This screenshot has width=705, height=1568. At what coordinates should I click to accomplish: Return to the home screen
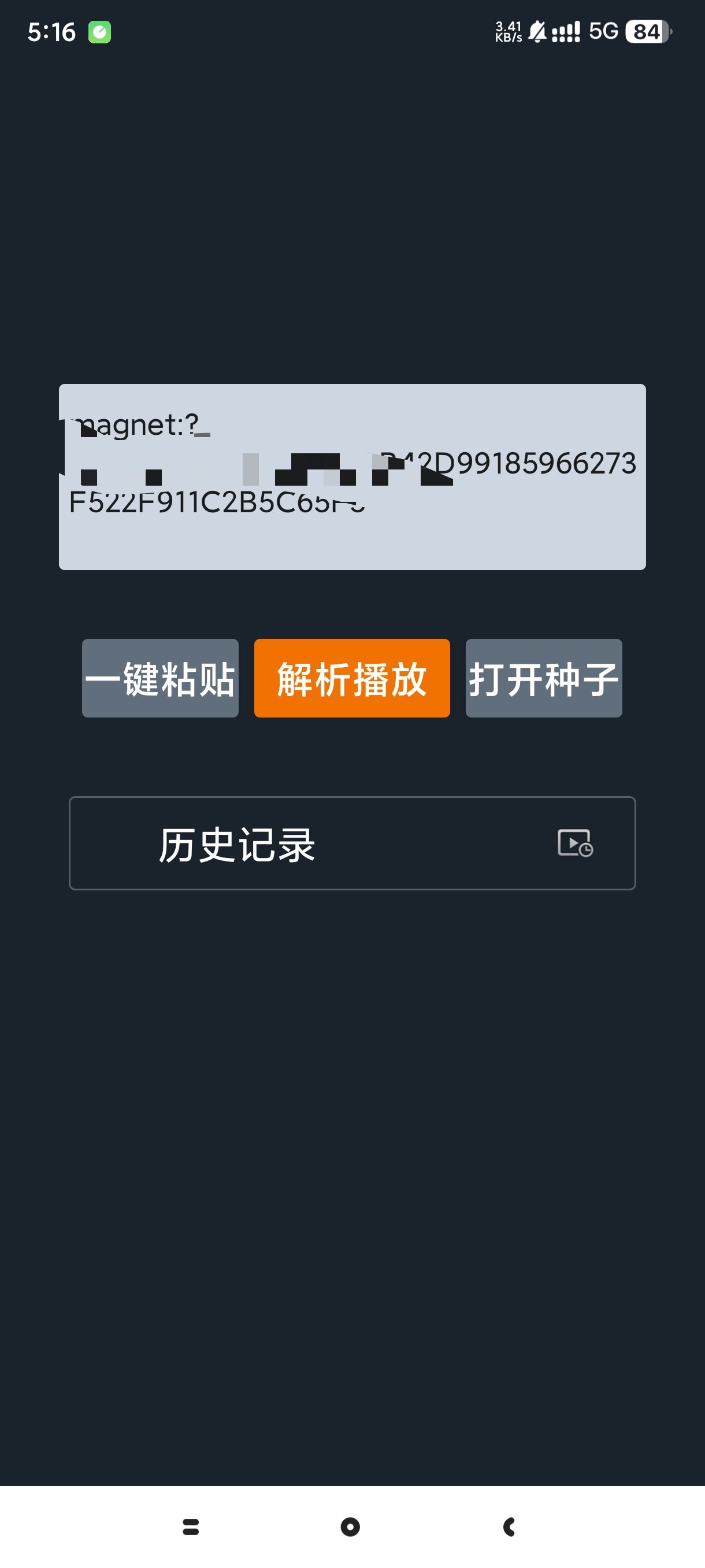tap(350, 1526)
